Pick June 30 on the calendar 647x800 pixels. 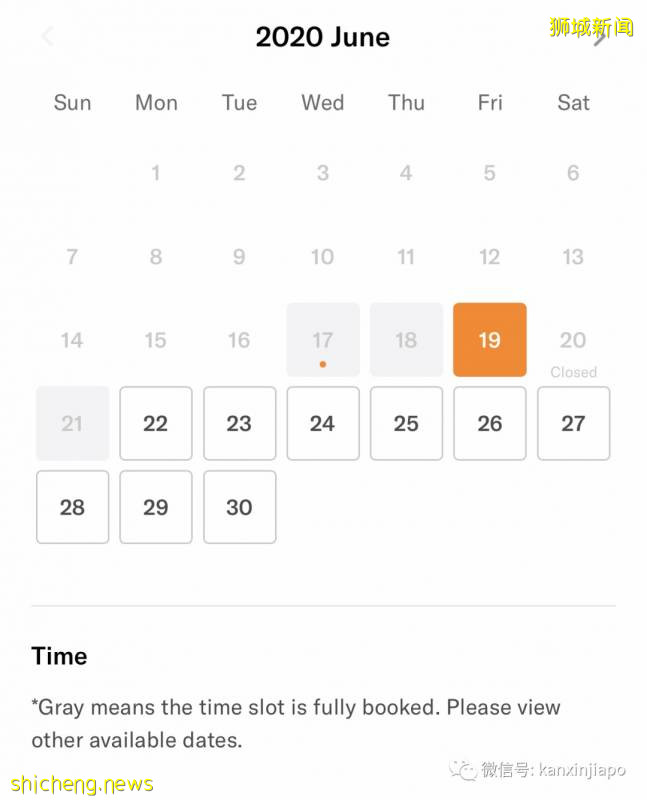(239, 507)
